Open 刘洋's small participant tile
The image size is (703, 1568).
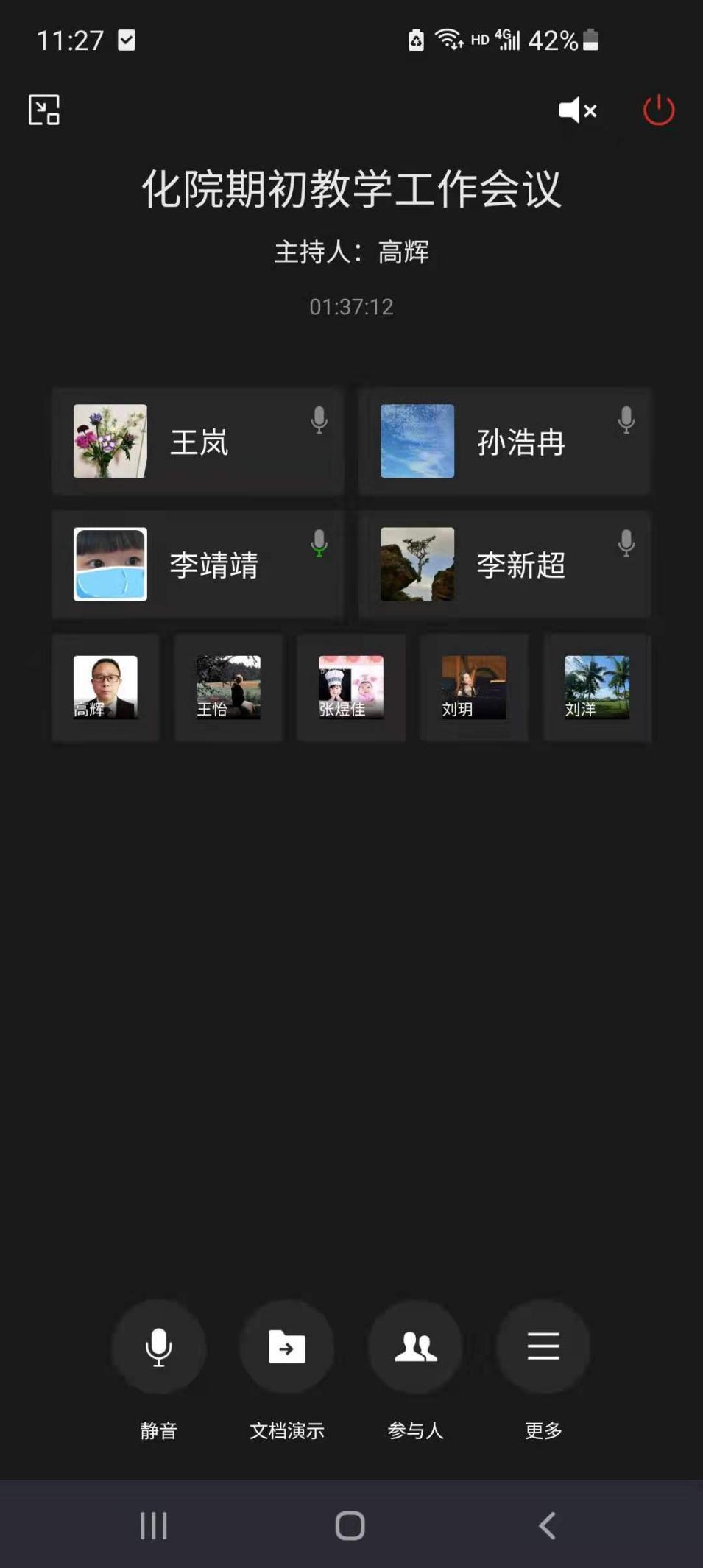[x=597, y=688]
